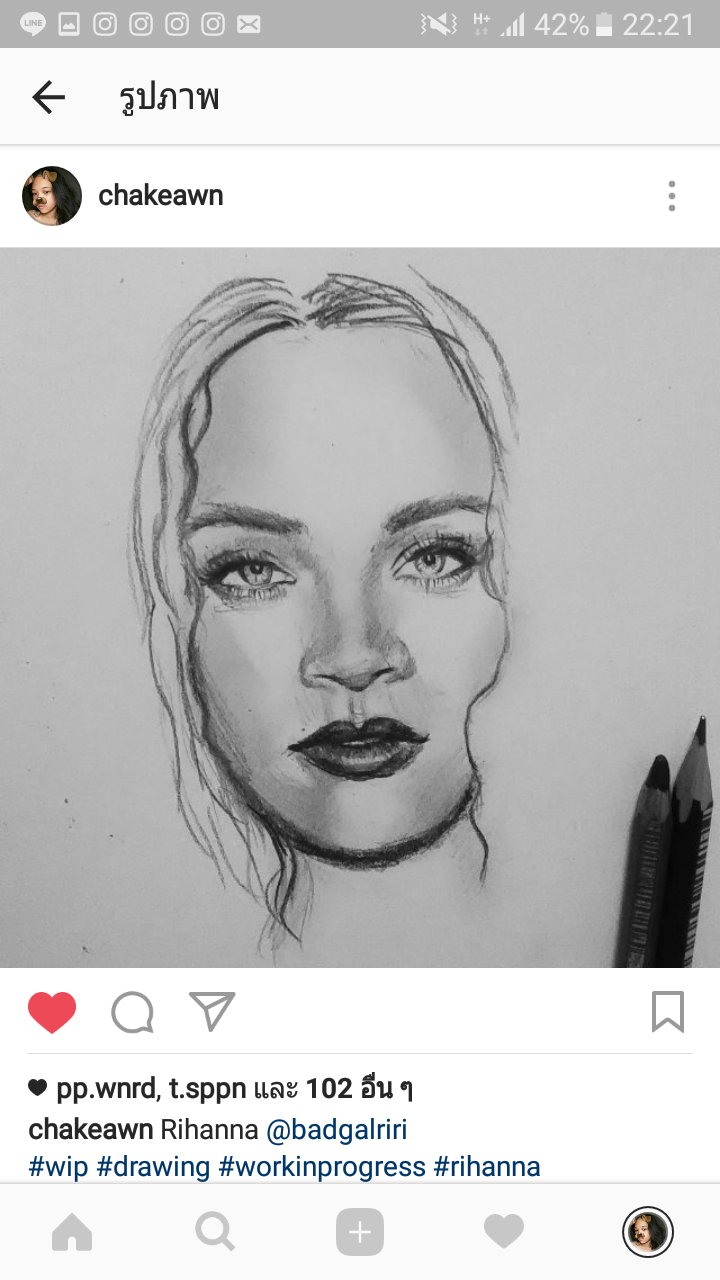Image resolution: width=720 pixels, height=1280 pixels.
Task: Create a new post with the plus tab
Action: (360, 1232)
